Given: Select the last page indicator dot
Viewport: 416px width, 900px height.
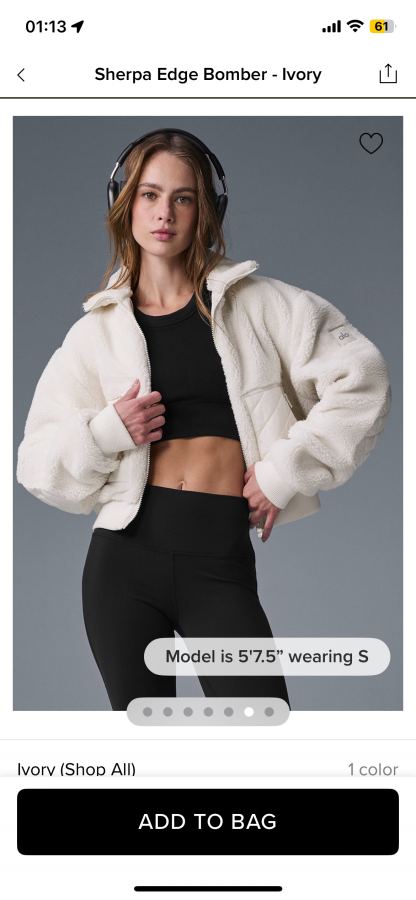Looking at the screenshot, I should [269, 712].
